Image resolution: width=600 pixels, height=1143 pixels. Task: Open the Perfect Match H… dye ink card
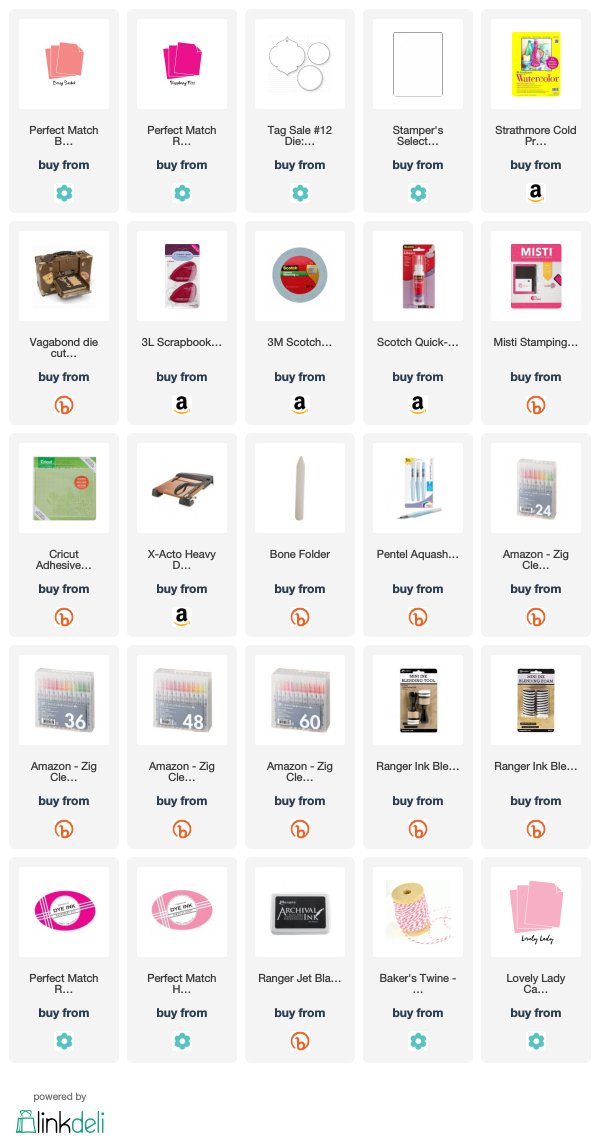pos(182,959)
